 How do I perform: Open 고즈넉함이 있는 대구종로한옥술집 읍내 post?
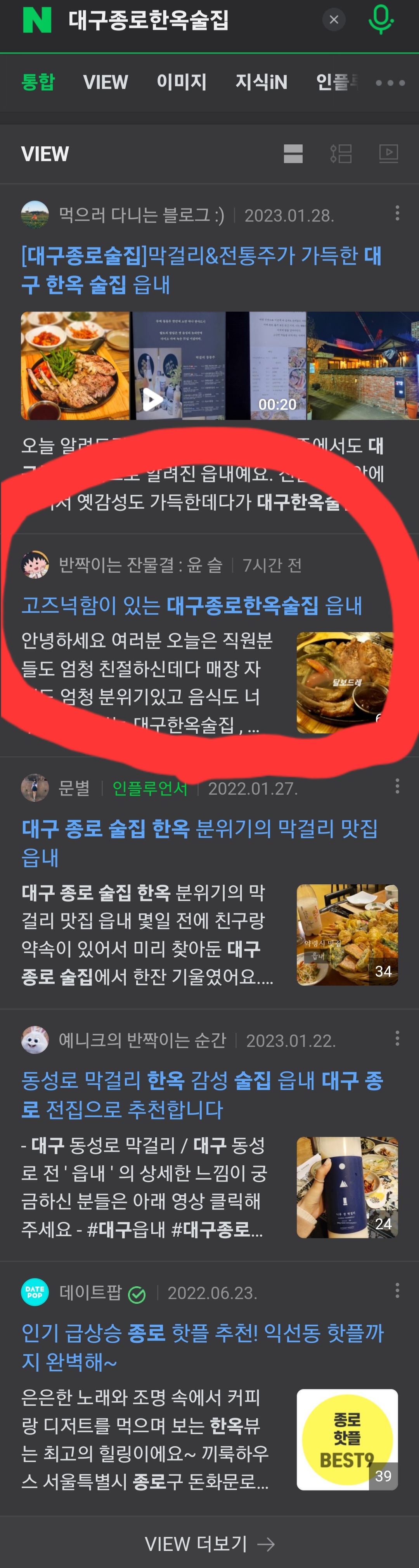coord(192,605)
